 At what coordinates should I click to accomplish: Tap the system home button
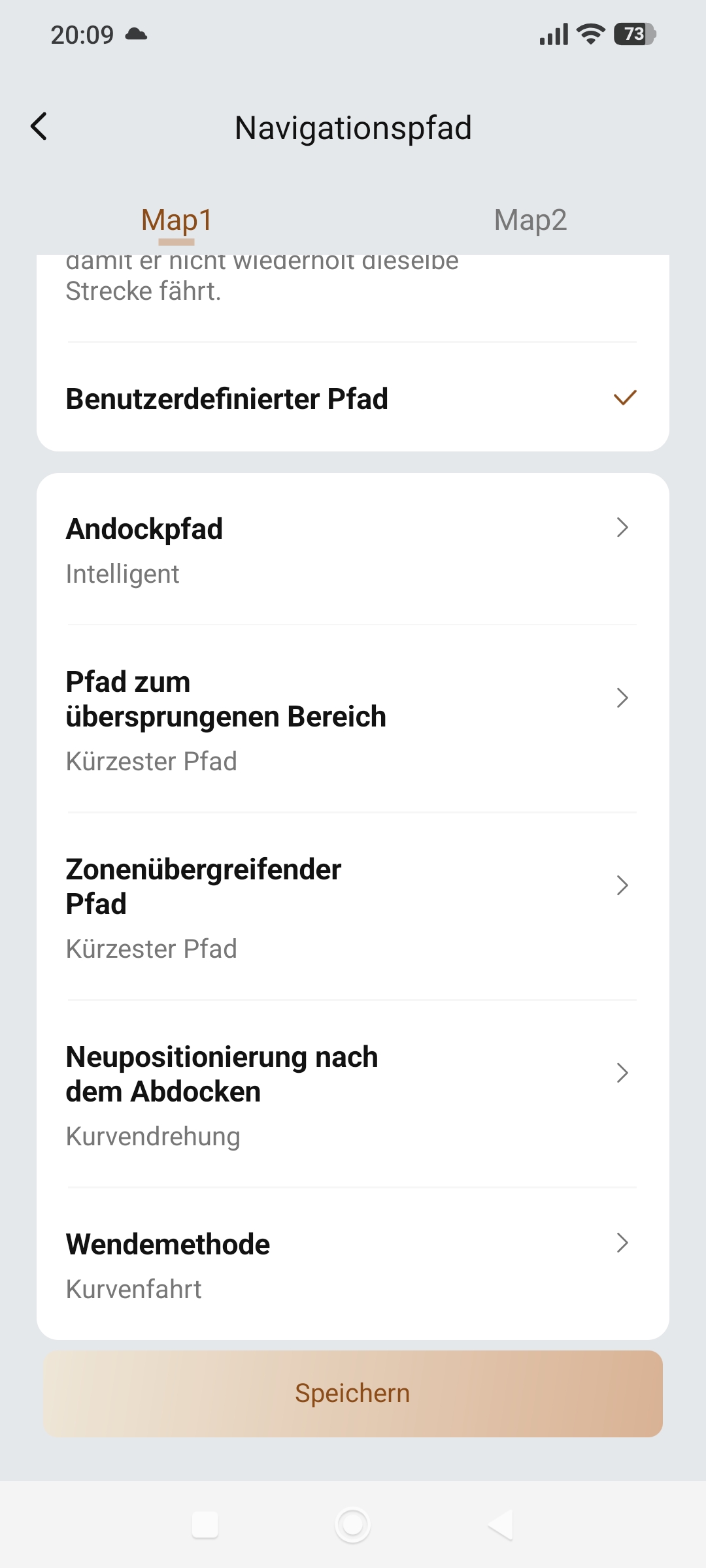(353, 1526)
